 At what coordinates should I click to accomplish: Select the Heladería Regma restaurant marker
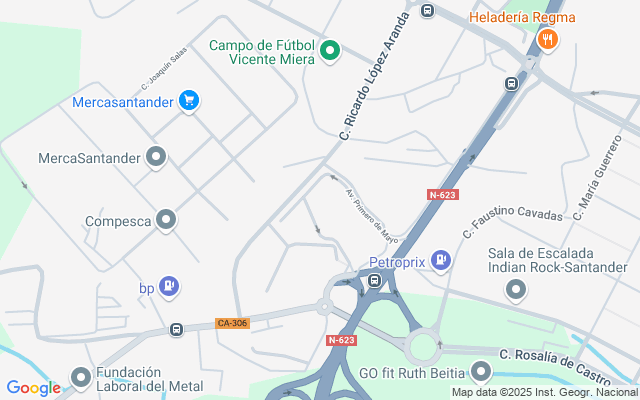547,40
